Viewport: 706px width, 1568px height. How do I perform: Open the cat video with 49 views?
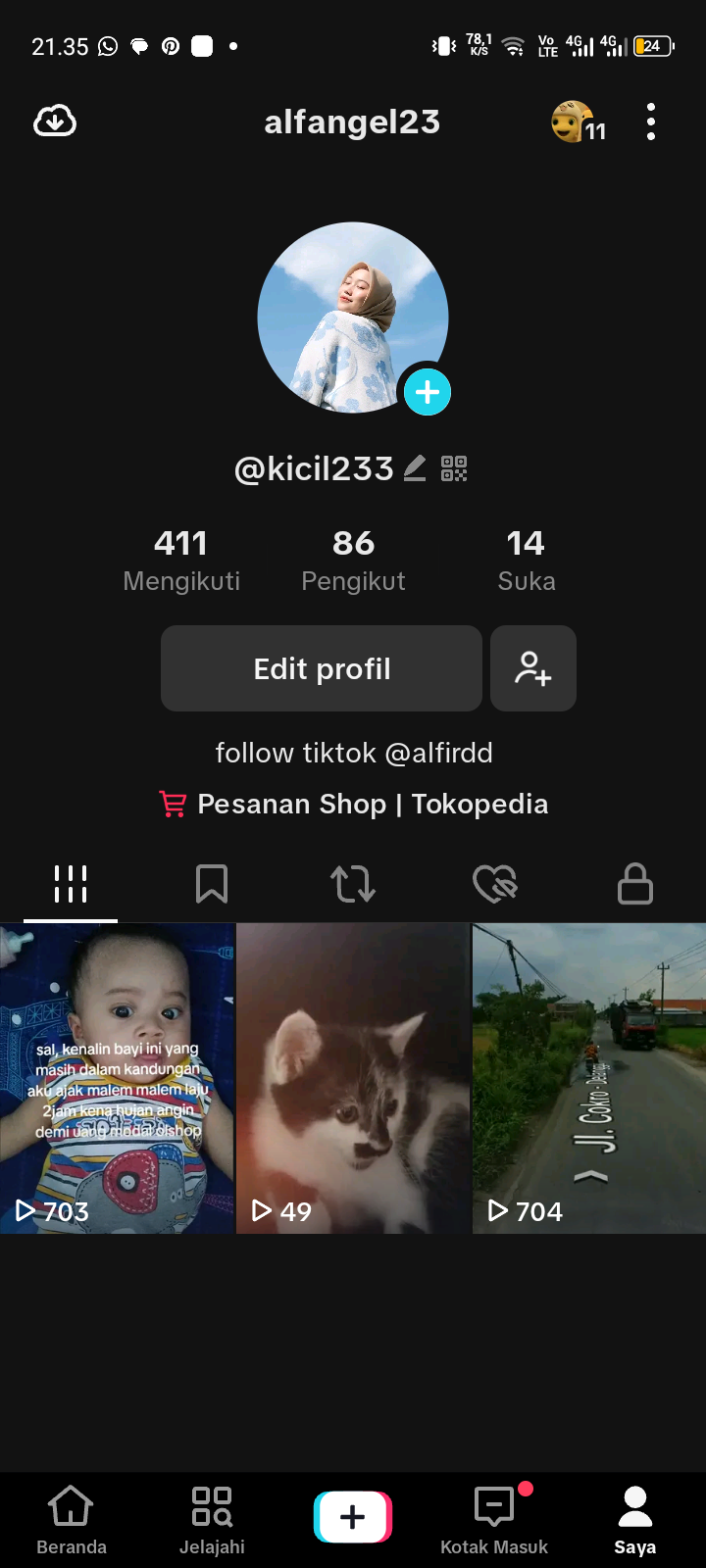tap(353, 1078)
